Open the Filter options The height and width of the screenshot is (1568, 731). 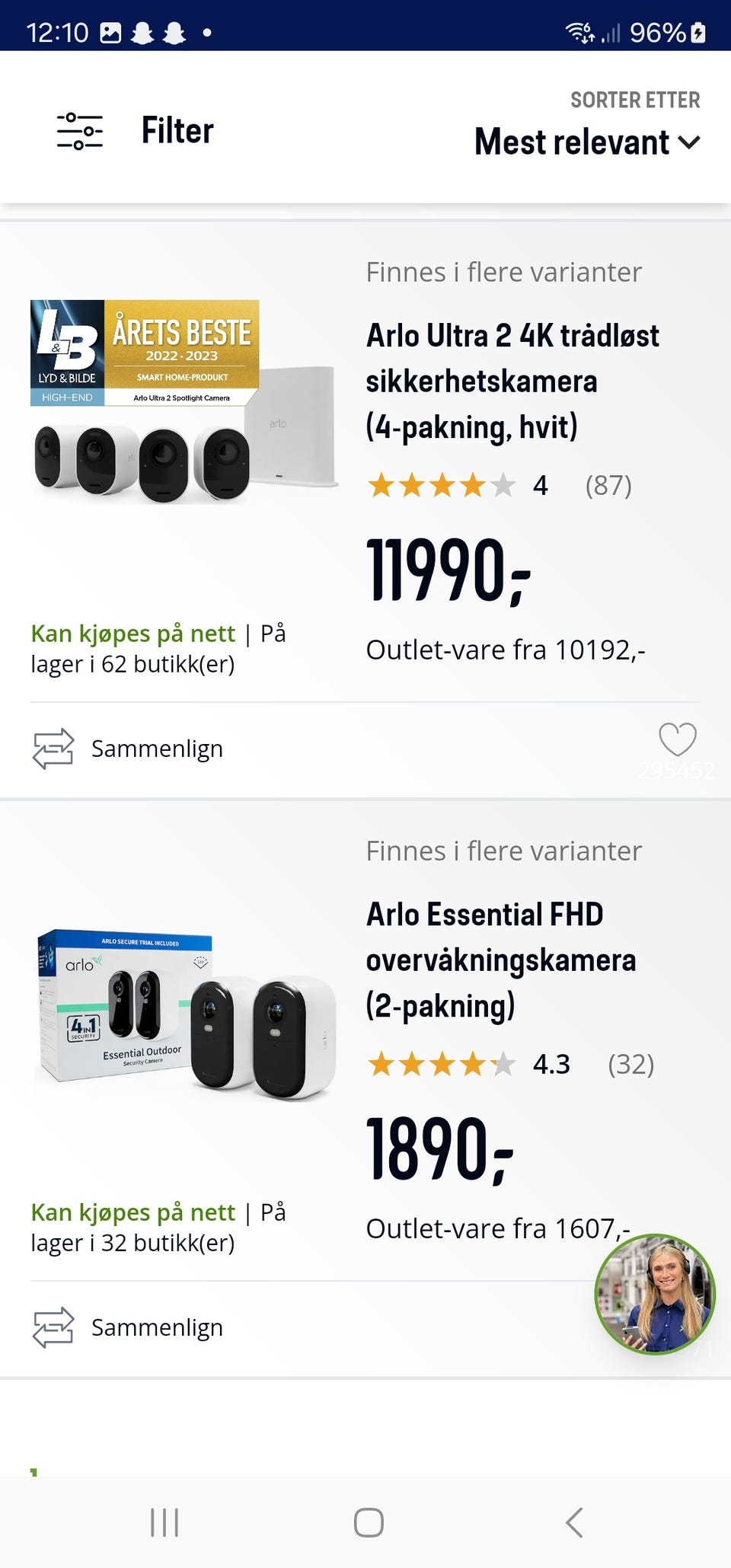136,130
